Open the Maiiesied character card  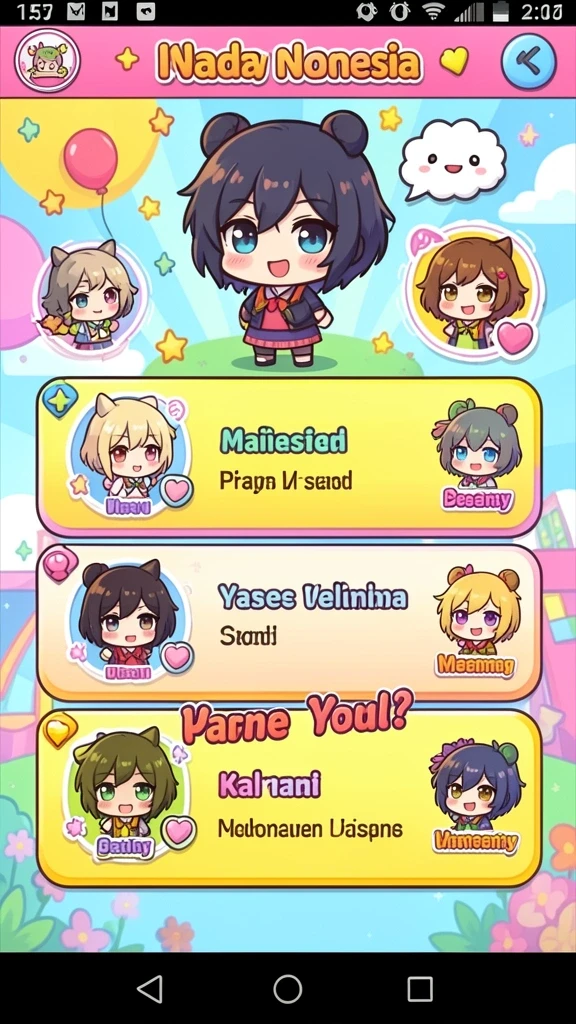(289, 457)
